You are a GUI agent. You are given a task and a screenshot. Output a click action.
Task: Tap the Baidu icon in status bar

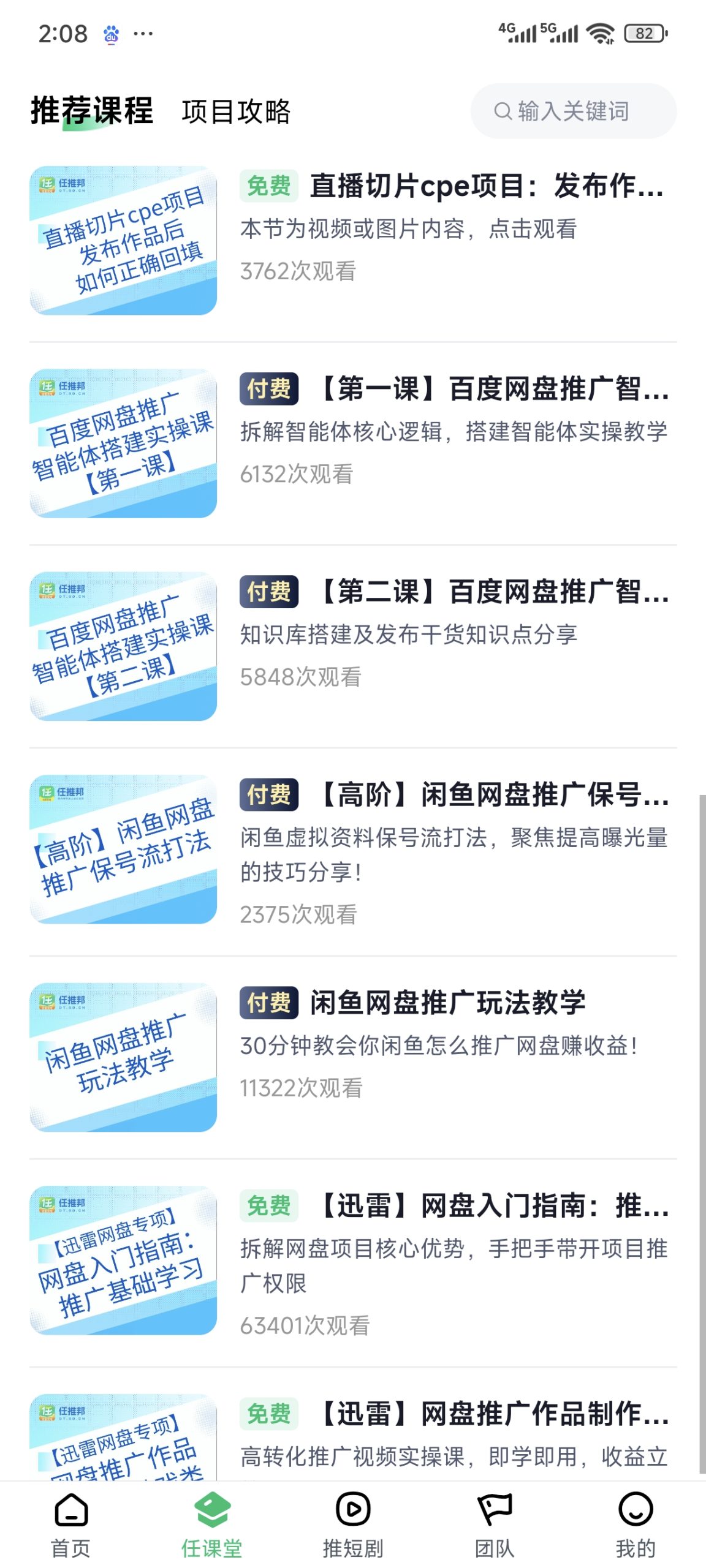110,35
